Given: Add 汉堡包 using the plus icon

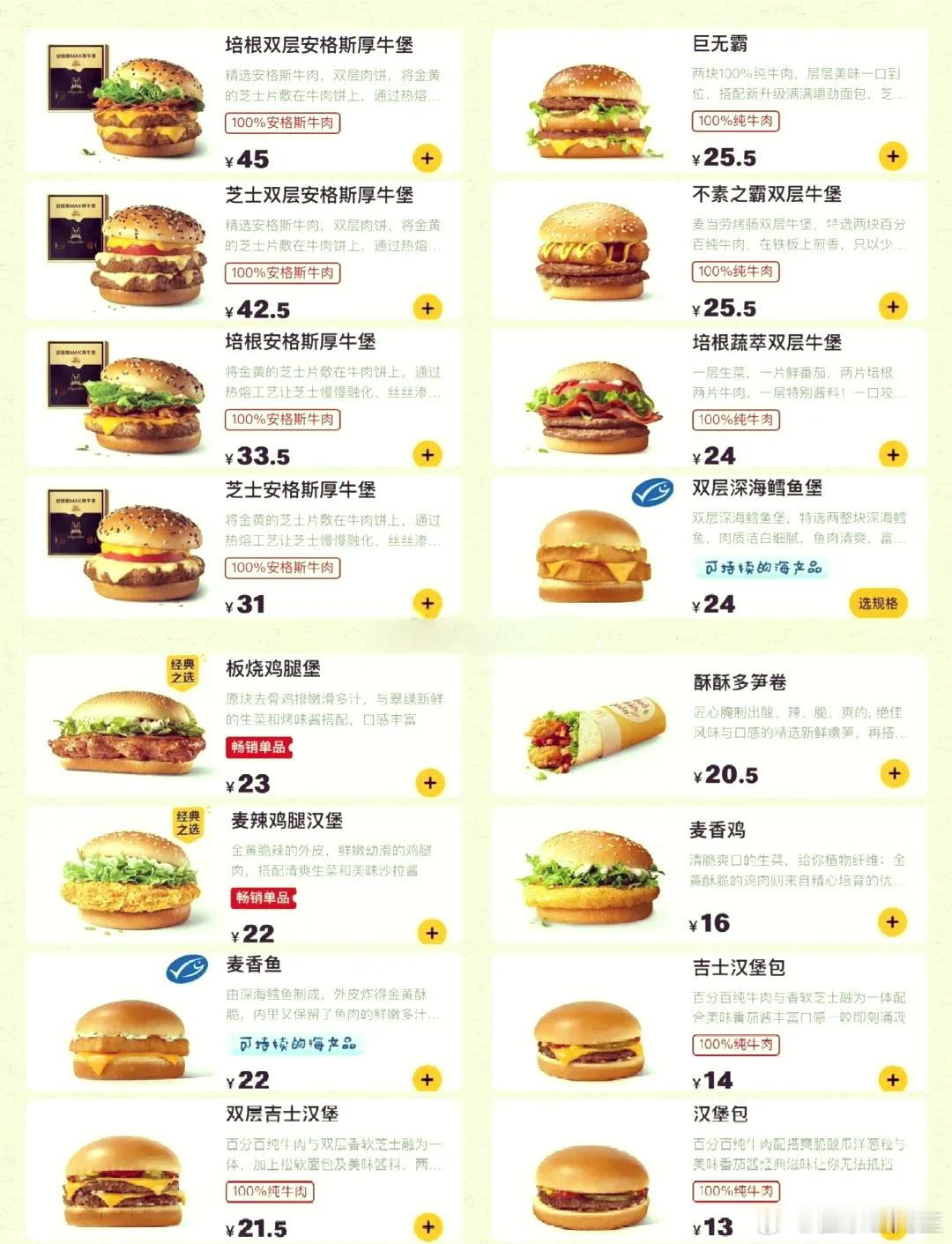Looking at the screenshot, I should [893, 1225].
